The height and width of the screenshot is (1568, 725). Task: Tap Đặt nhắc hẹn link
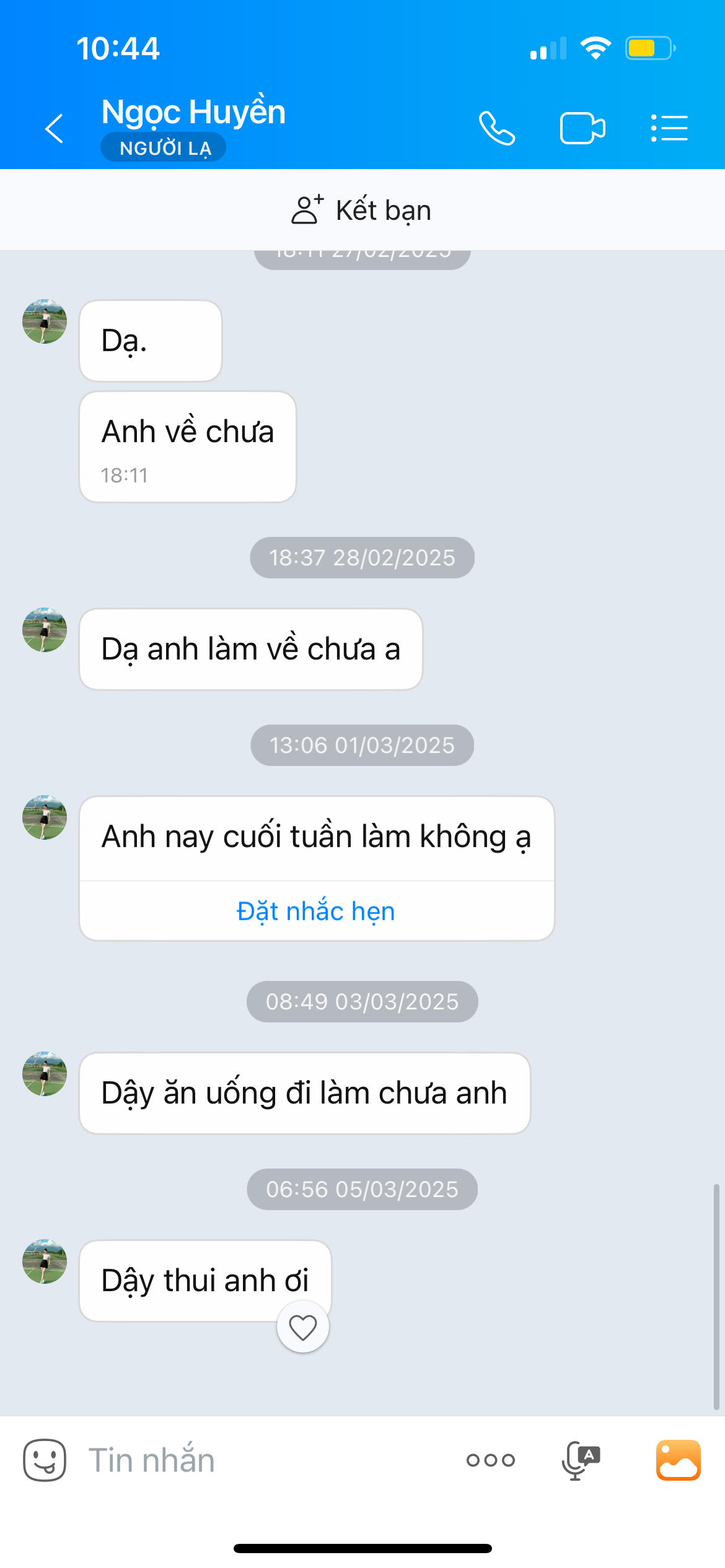[x=316, y=911]
